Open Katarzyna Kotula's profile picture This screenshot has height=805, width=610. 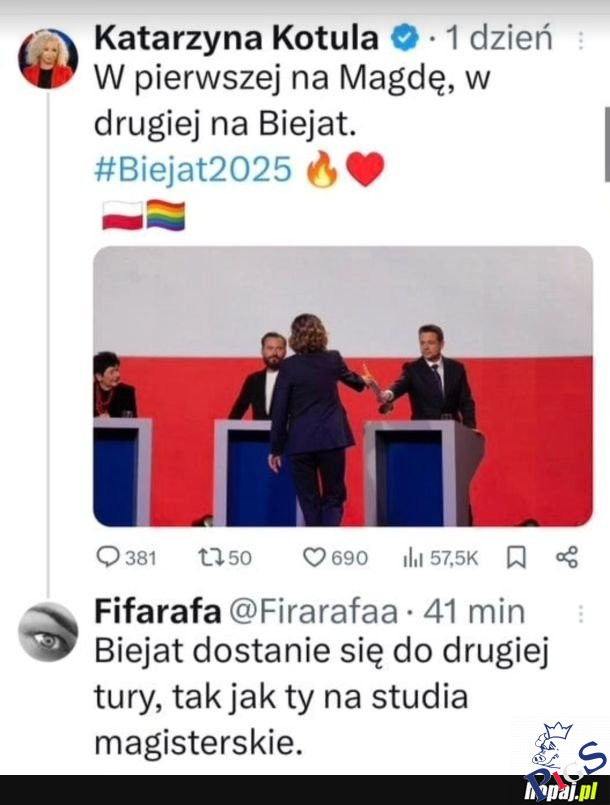[47, 59]
